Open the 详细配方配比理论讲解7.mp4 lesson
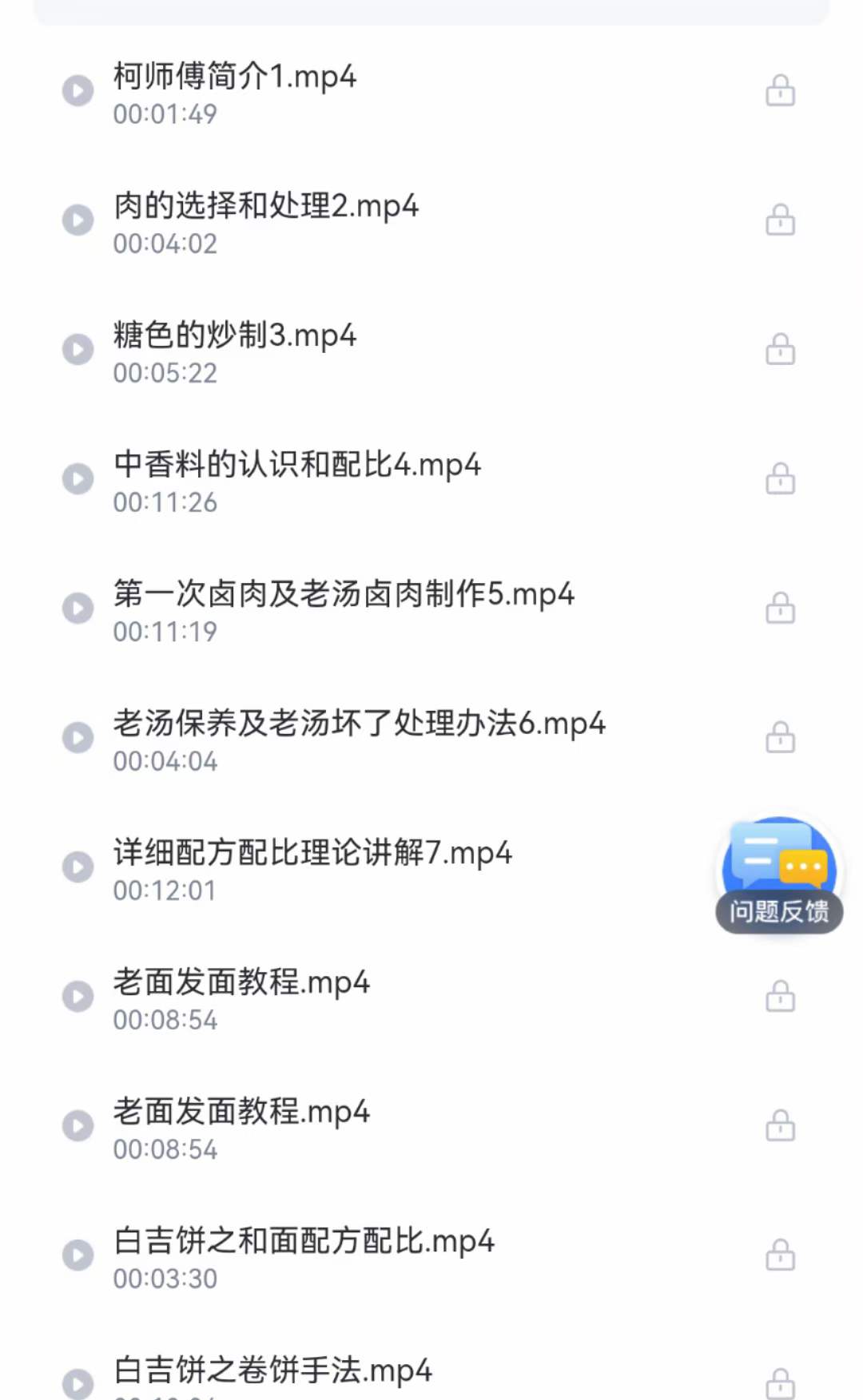Image resolution: width=863 pixels, height=1400 pixels. [312, 853]
